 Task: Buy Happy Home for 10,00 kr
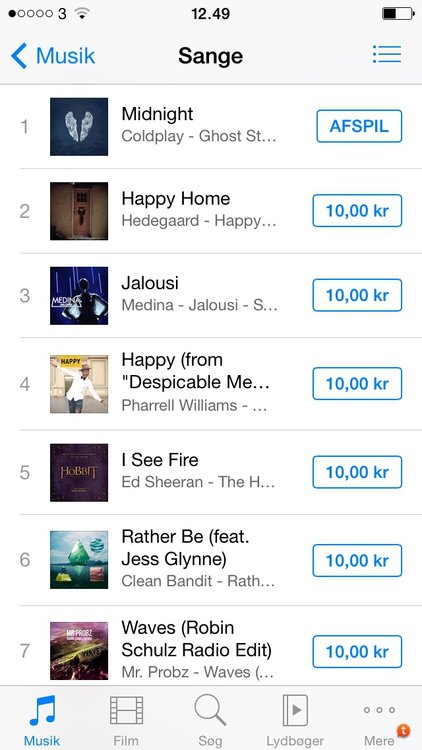357,210
